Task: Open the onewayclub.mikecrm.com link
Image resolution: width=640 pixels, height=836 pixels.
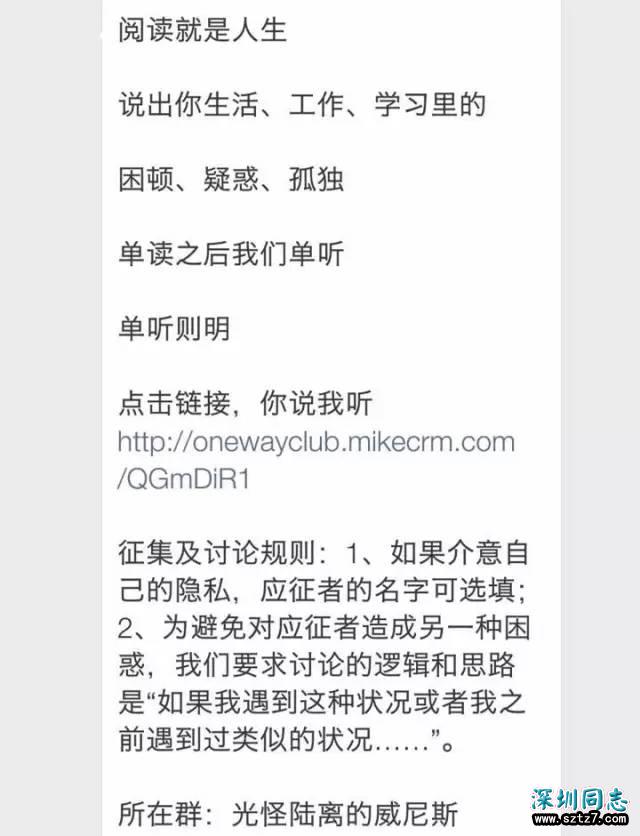Action: pyautogui.click(x=316, y=442)
